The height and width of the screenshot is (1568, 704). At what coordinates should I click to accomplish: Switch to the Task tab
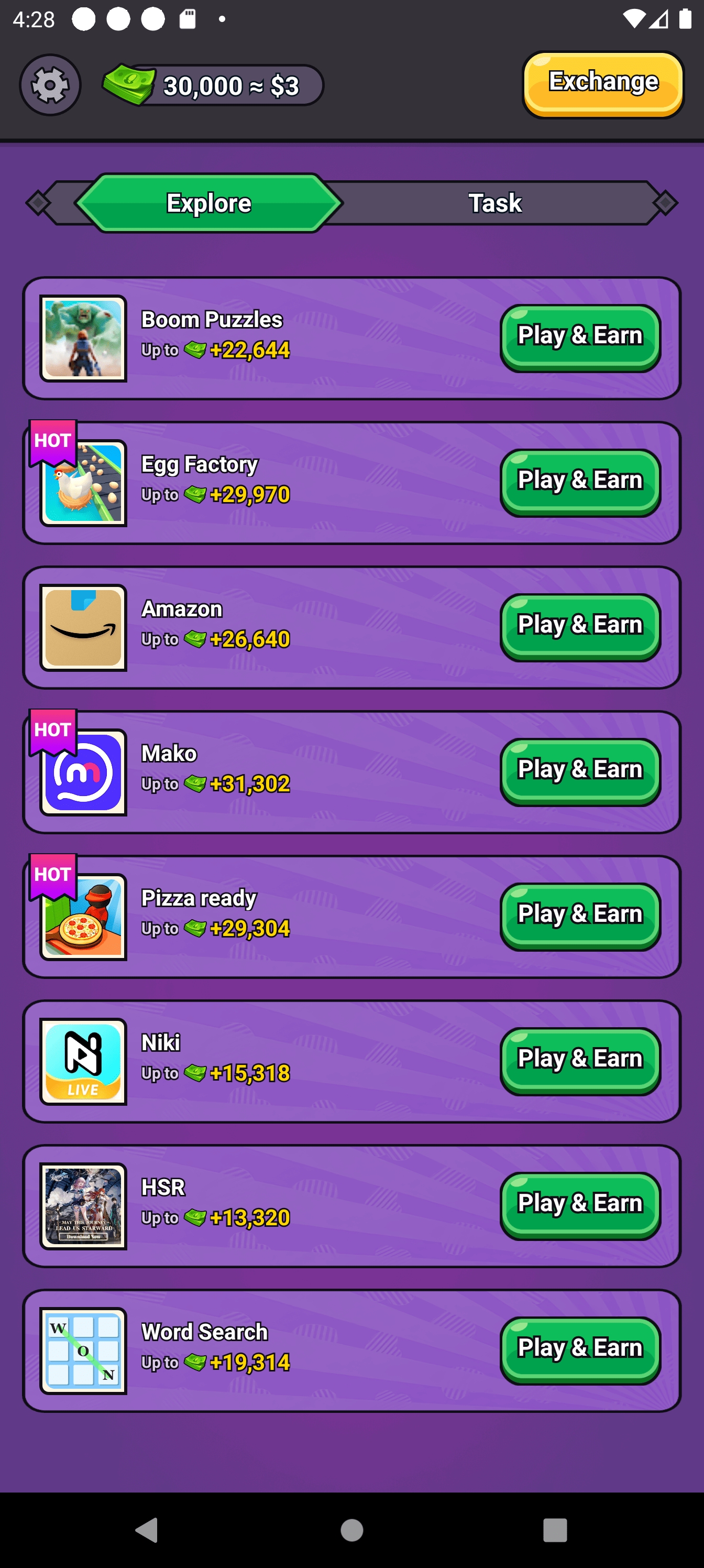pyautogui.click(x=494, y=203)
